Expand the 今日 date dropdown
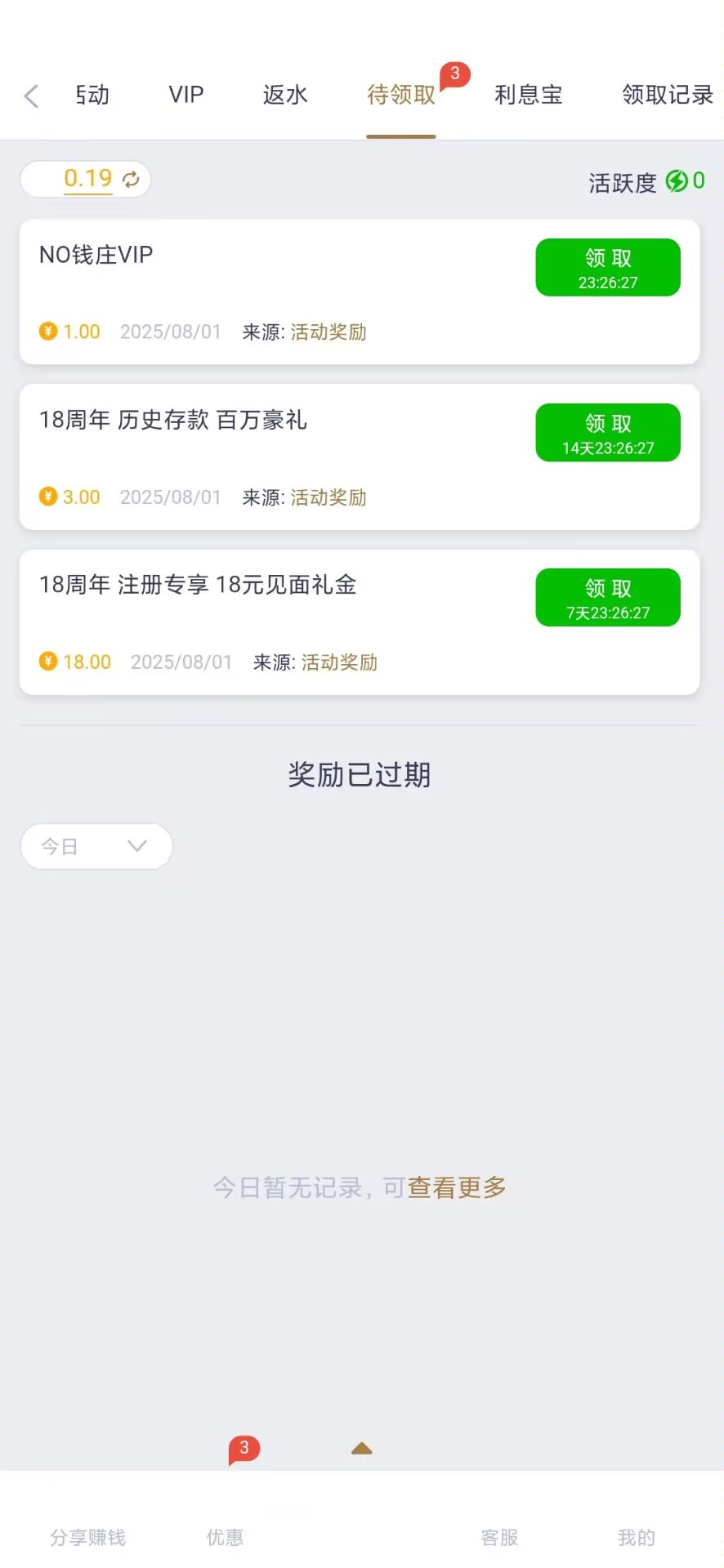The image size is (724, 1568). point(96,846)
